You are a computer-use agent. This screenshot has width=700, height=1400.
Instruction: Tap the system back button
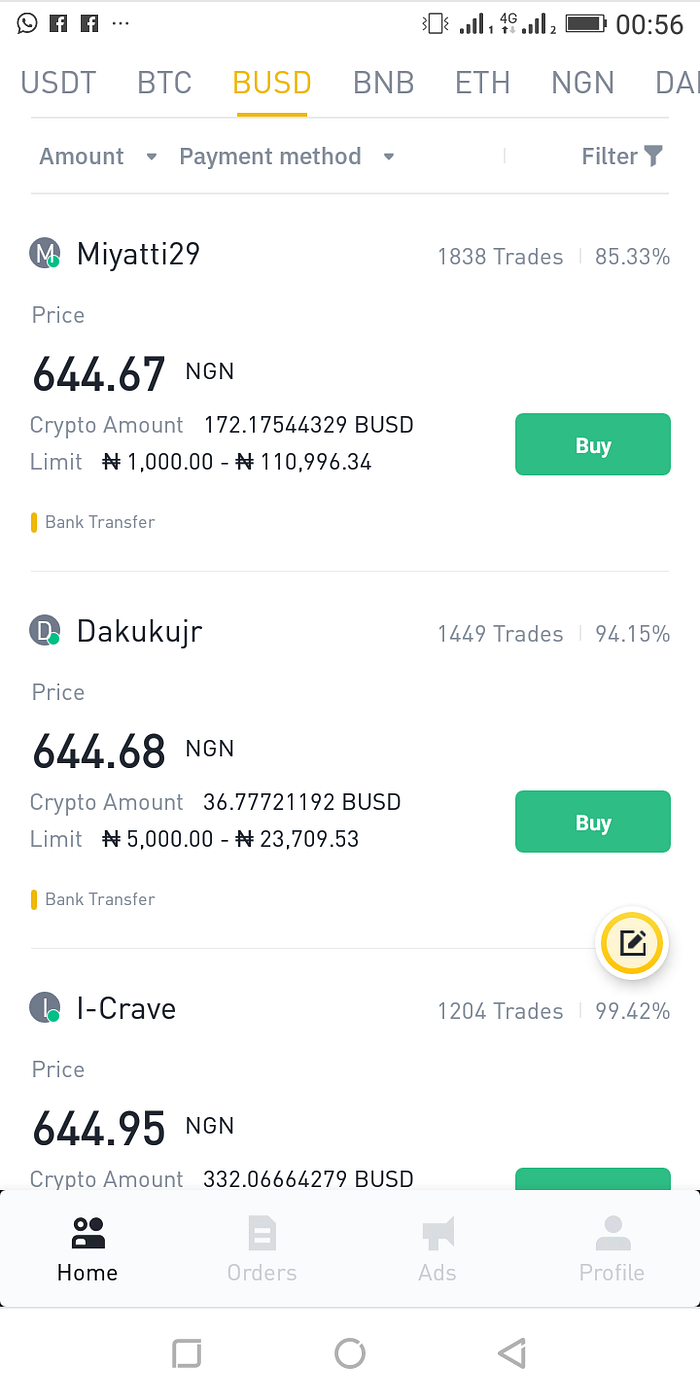click(x=512, y=1354)
